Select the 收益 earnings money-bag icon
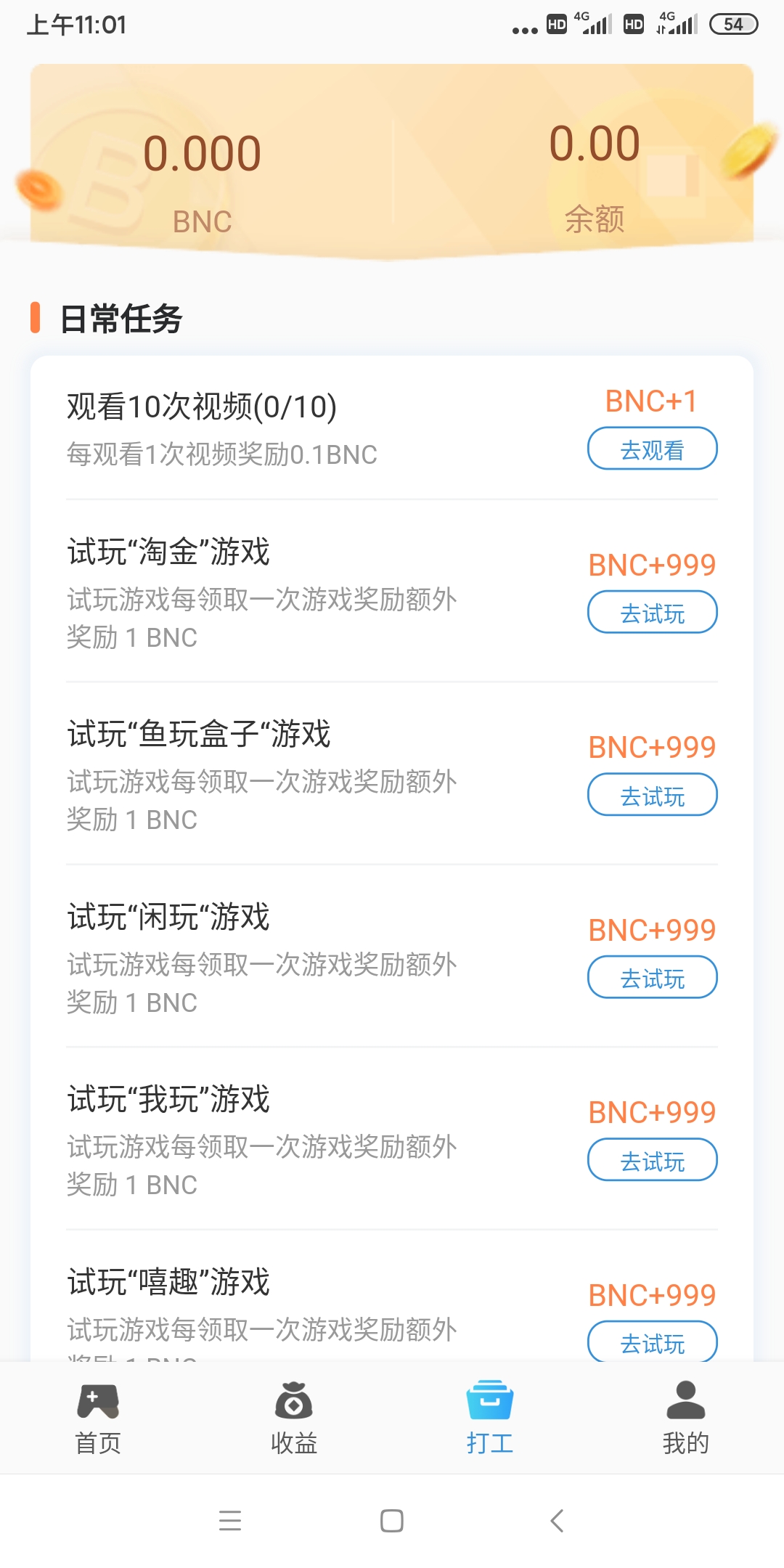The image size is (784, 1568). [294, 1401]
